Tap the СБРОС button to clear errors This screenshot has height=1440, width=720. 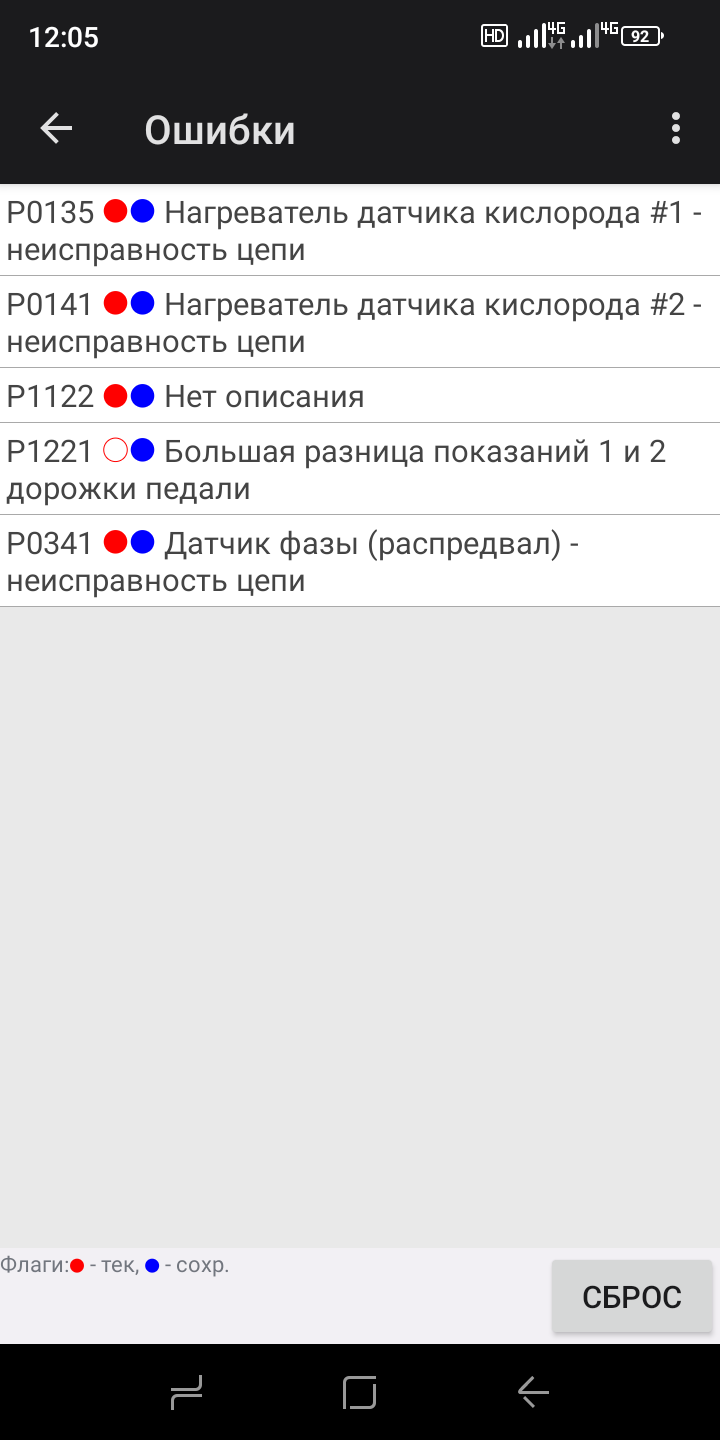point(632,1297)
